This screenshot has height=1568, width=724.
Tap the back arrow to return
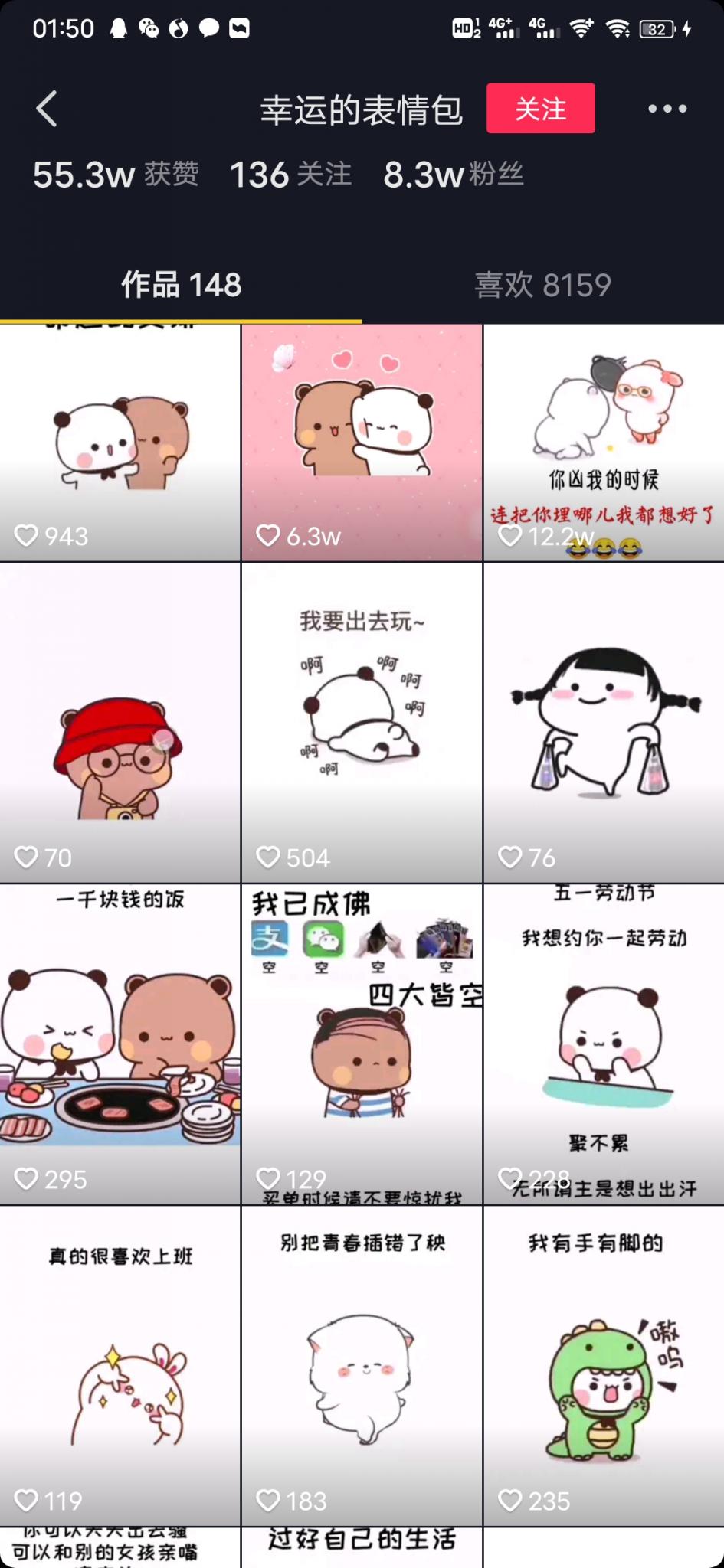(46, 108)
